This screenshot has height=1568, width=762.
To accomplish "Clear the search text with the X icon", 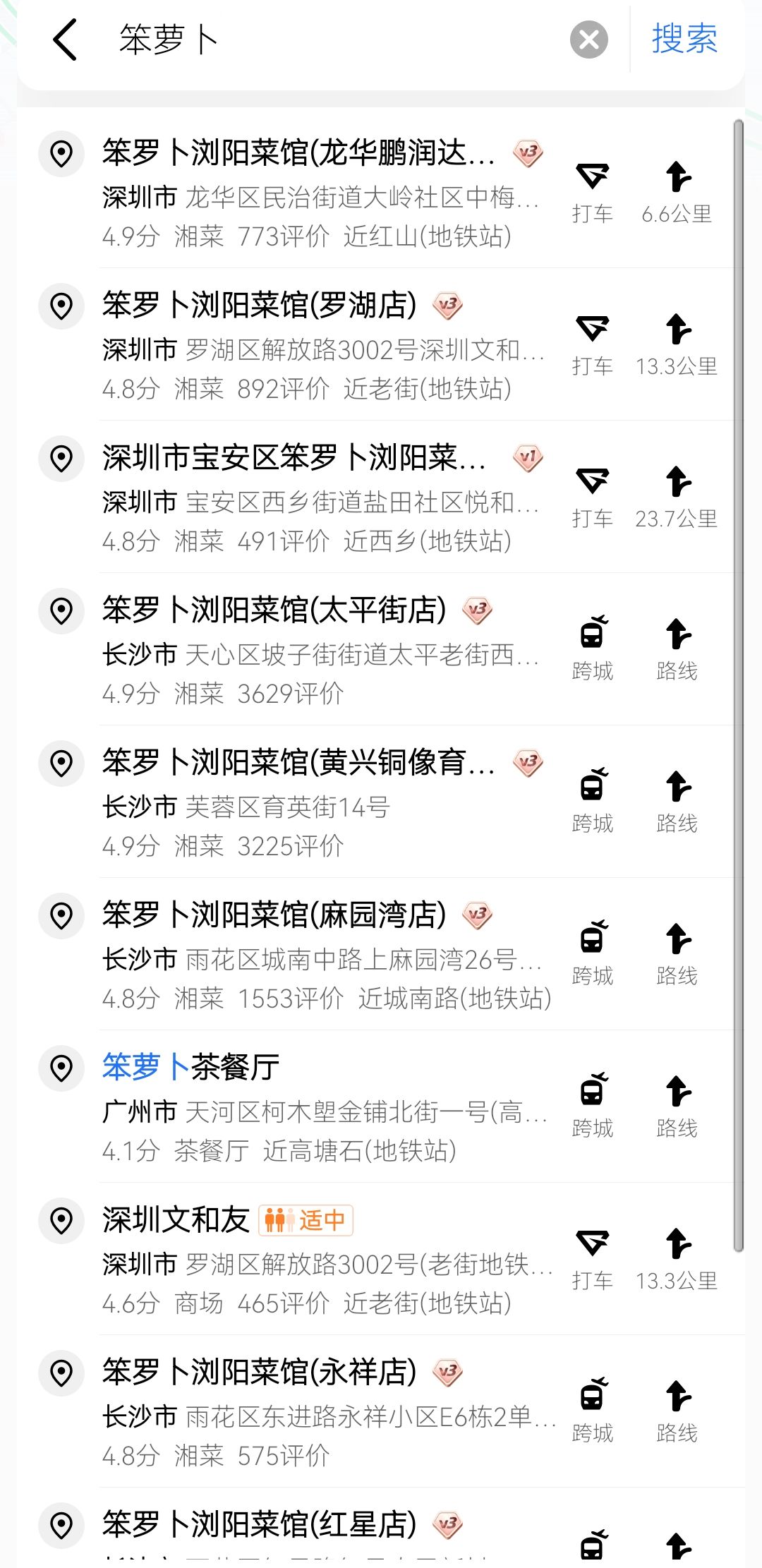I will [x=589, y=40].
